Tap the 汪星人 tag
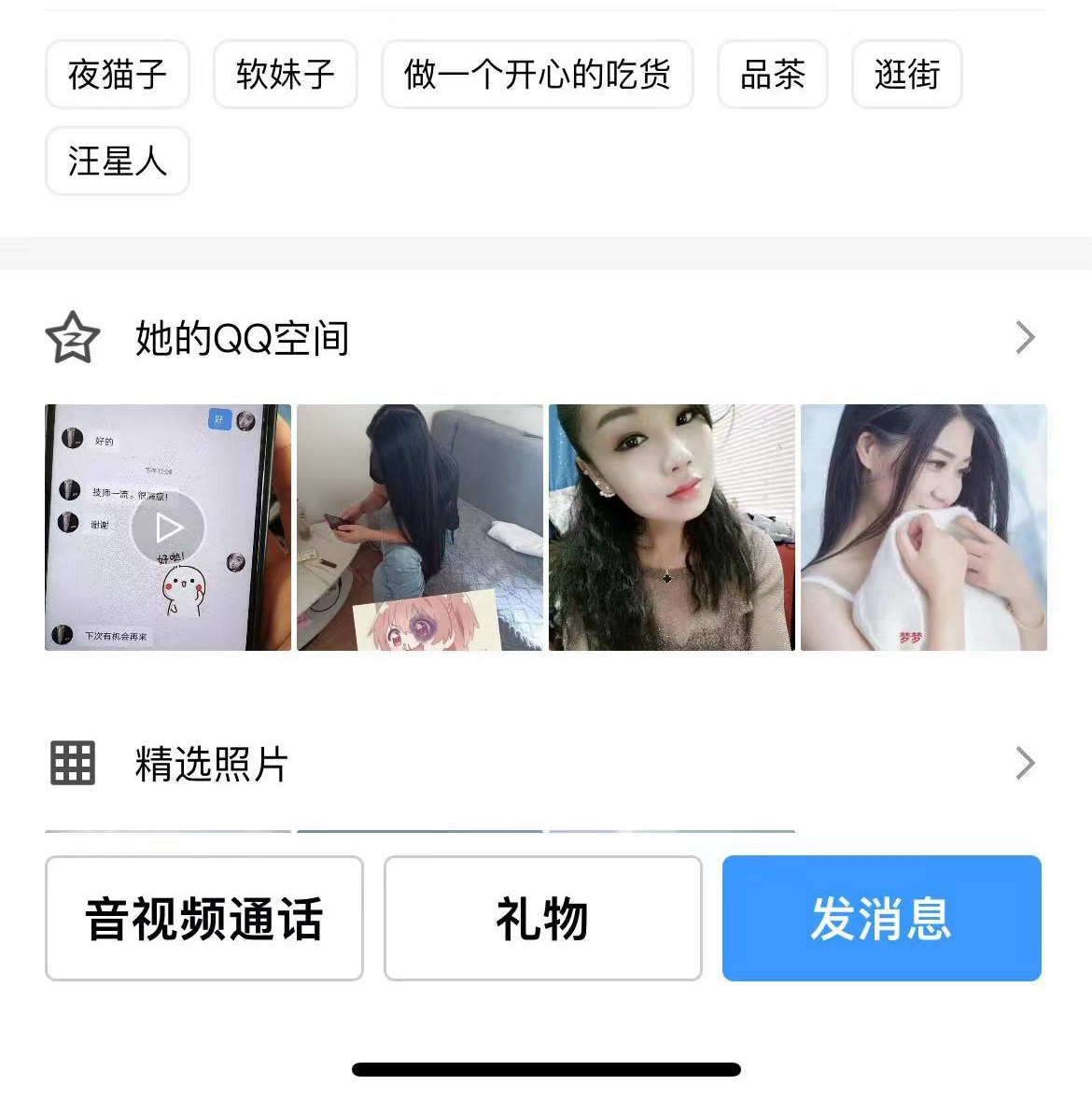Viewport: 1092px width, 1099px height. click(117, 162)
